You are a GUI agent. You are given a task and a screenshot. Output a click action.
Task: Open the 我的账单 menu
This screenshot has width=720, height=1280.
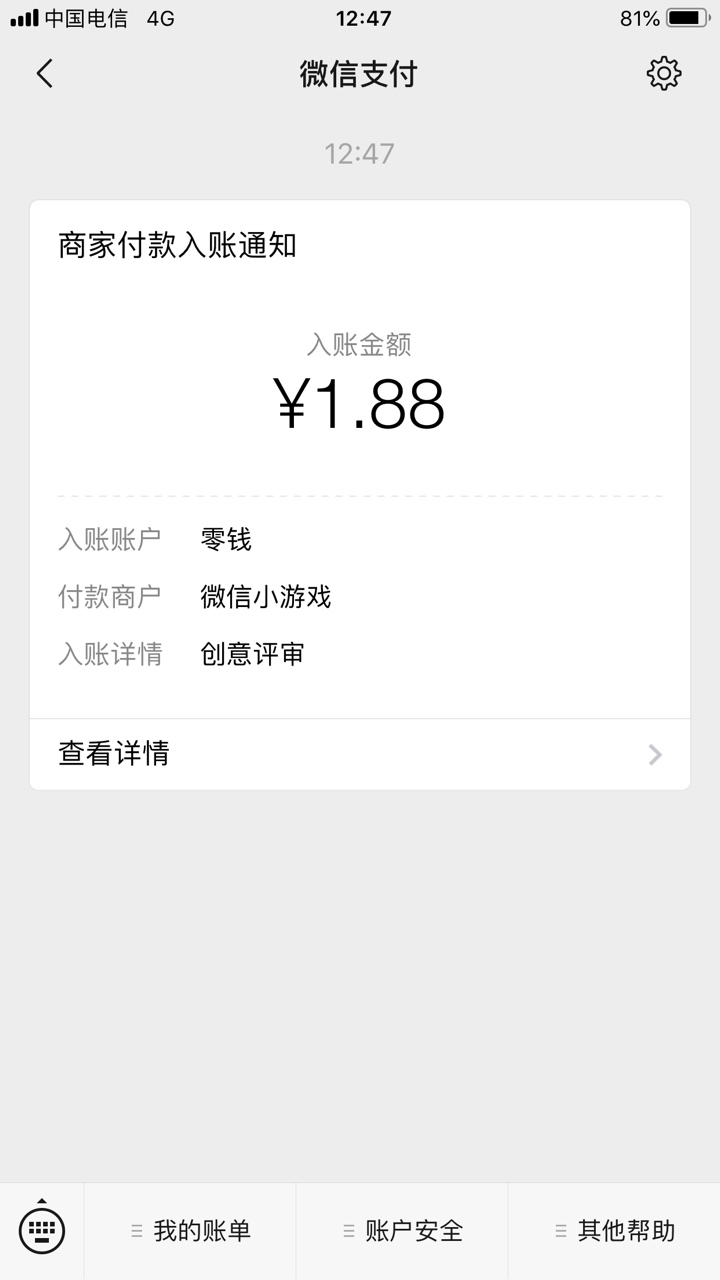point(190,1231)
